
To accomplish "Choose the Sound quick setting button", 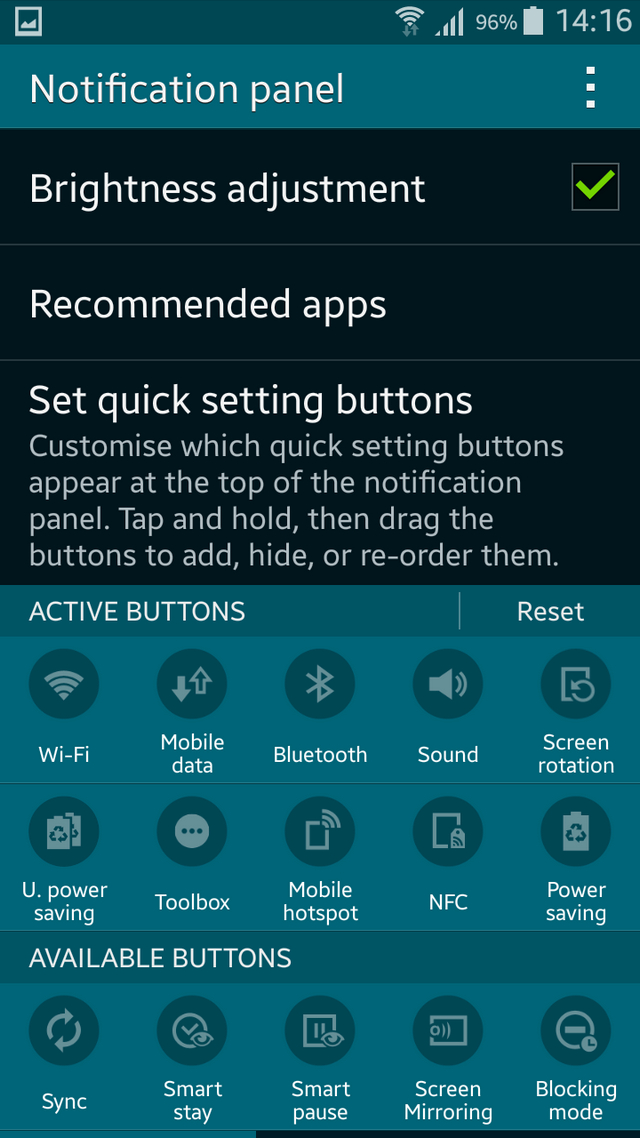I will click(448, 685).
